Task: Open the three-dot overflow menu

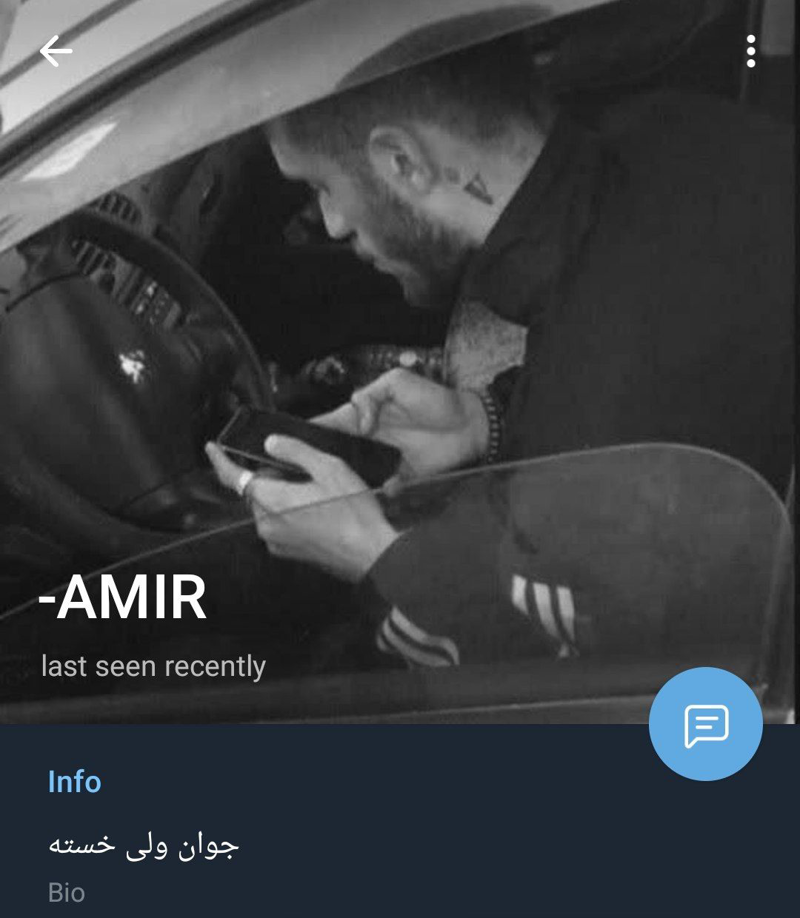Action: coord(751,51)
